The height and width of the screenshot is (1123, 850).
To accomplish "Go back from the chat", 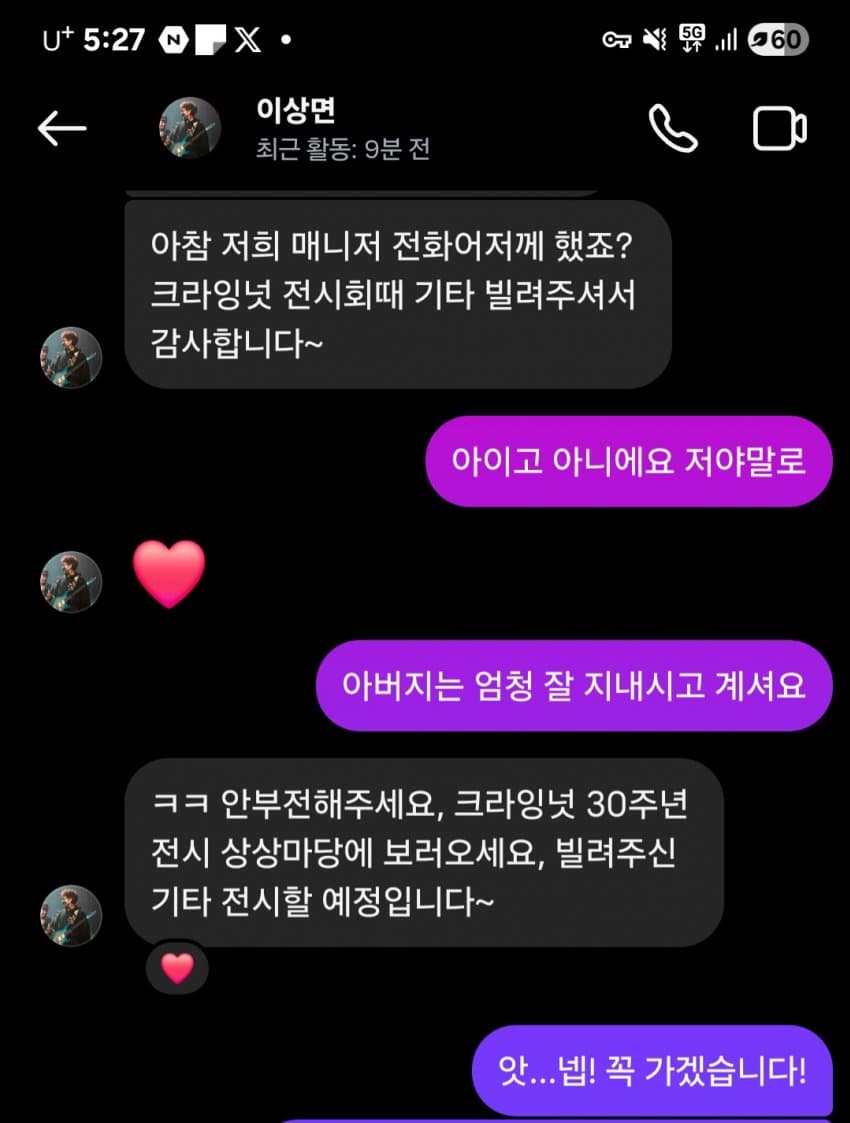I will click(62, 128).
